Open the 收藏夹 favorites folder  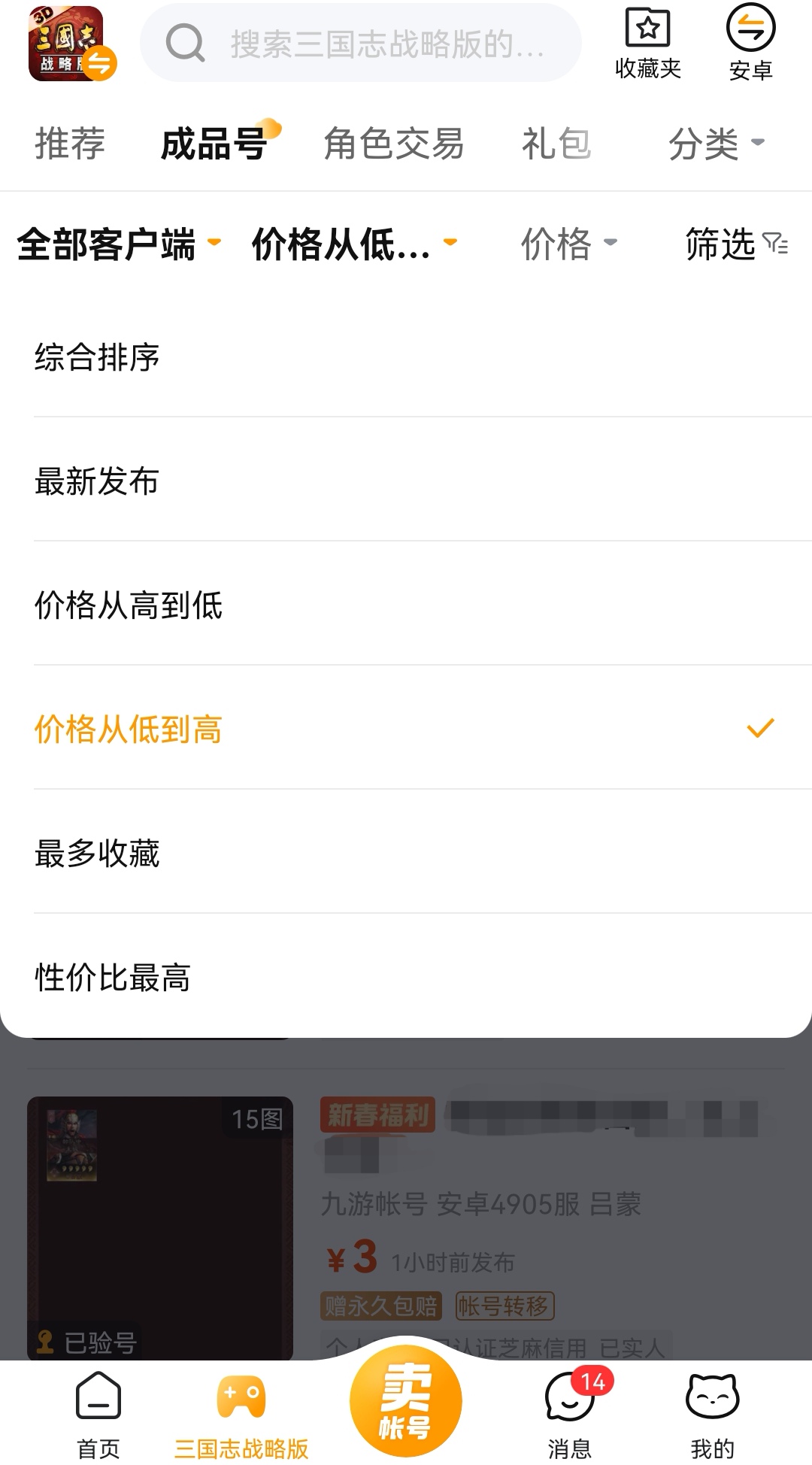[x=647, y=44]
